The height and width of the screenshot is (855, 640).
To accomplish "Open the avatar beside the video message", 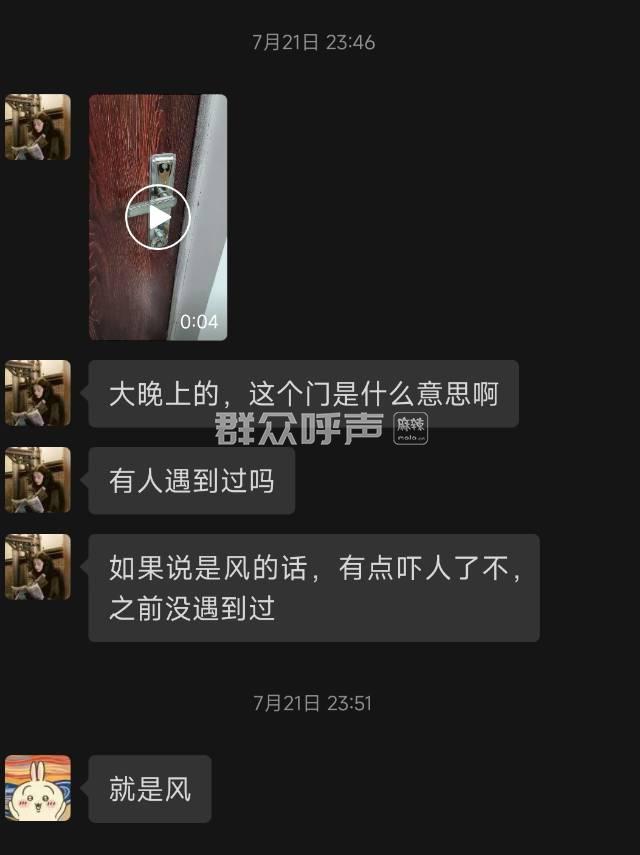I will click(x=38, y=127).
